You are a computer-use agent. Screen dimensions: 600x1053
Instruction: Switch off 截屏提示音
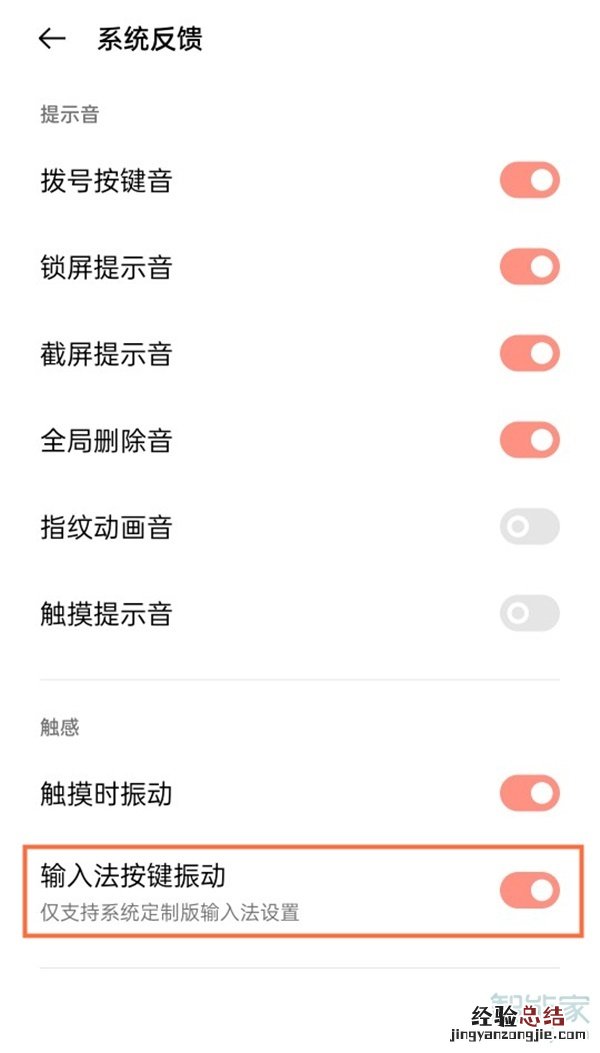pyautogui.click(x=529, y=354)
